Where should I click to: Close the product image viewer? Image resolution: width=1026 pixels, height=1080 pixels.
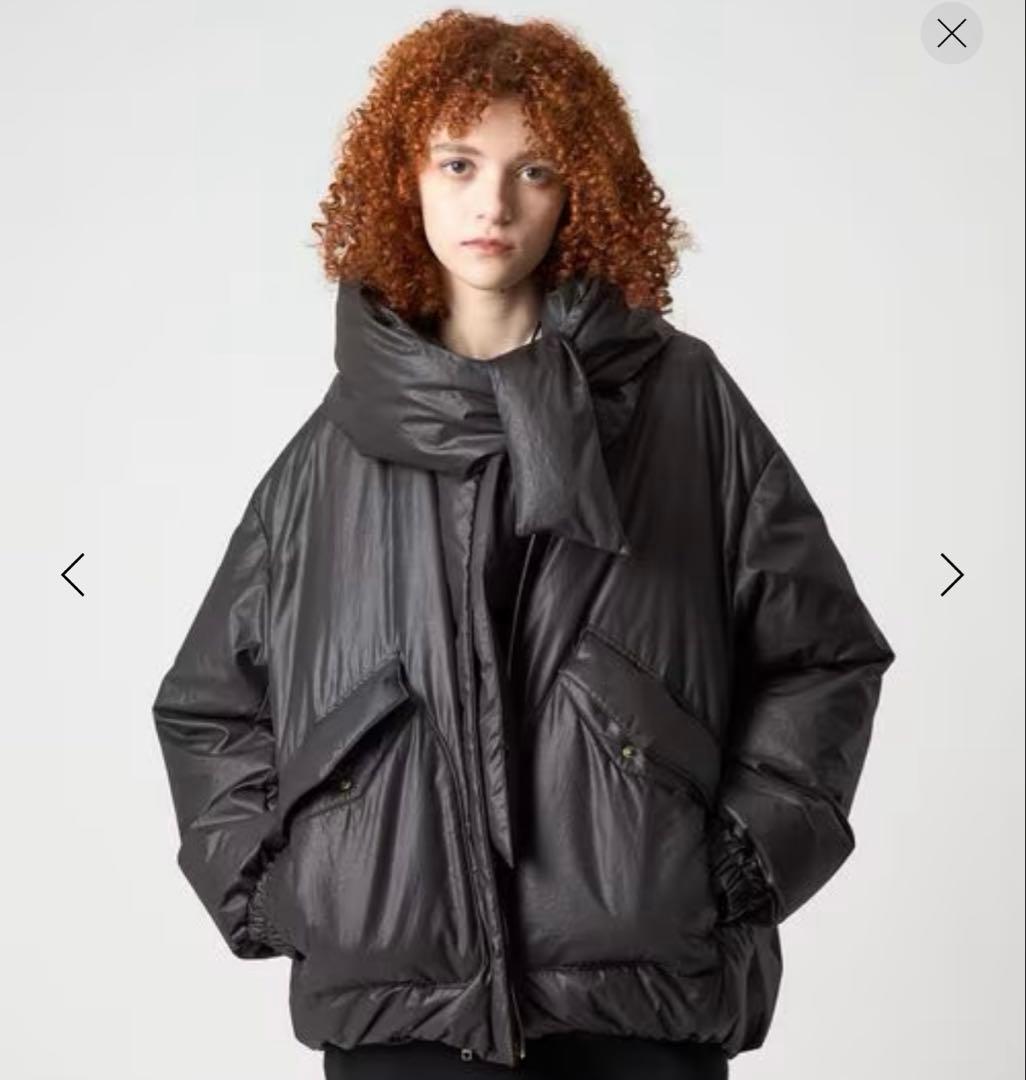[x=951, y=34]
